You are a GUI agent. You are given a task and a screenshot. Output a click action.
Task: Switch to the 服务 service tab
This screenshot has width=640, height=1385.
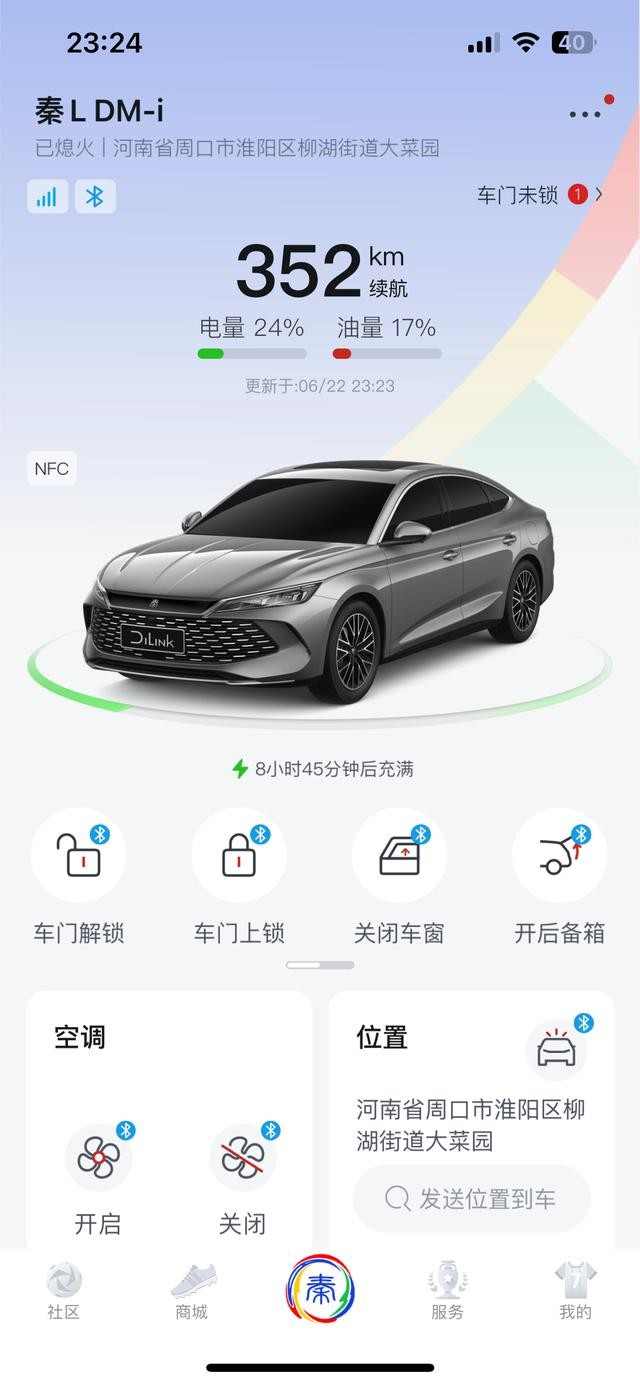point(447,1291)
